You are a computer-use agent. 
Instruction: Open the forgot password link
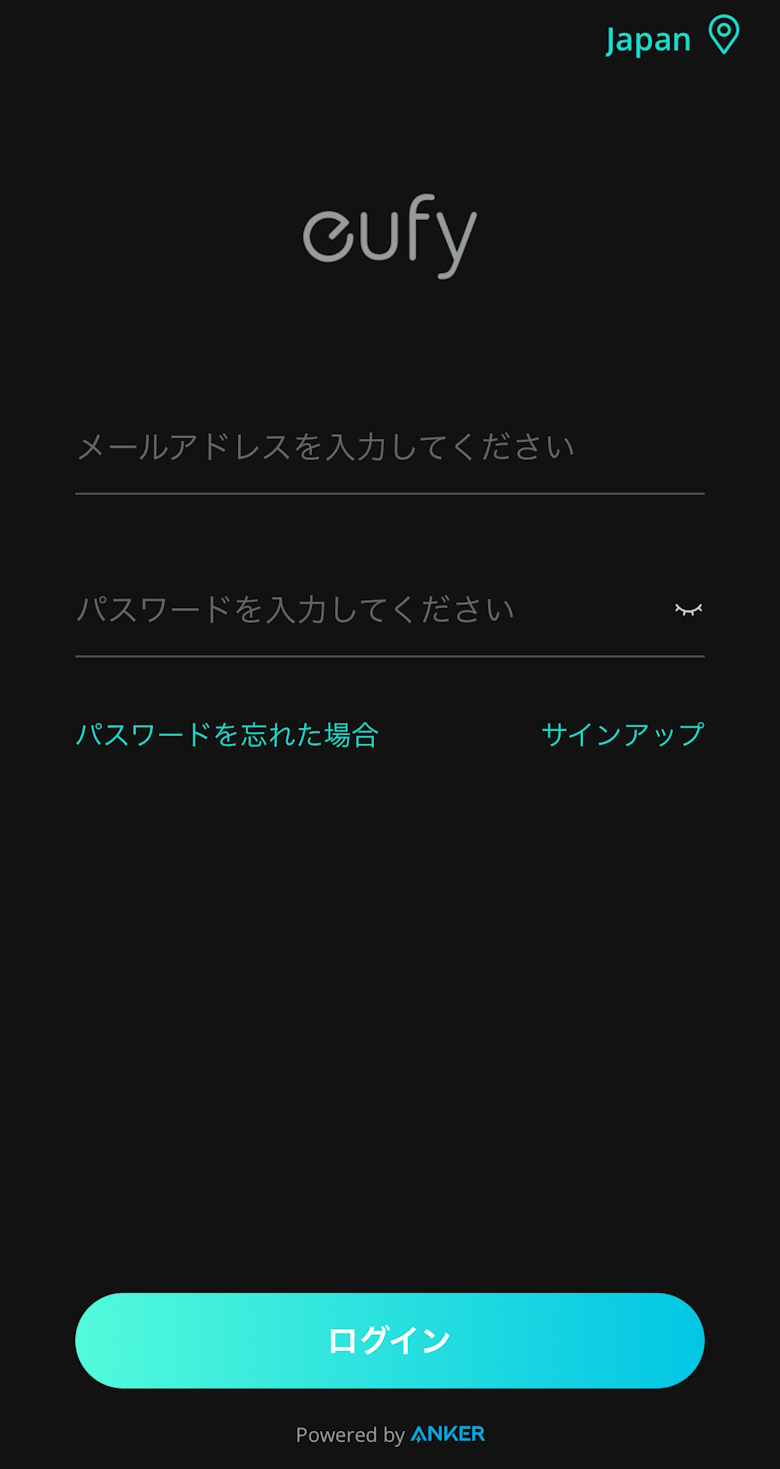tap(227, 735)
